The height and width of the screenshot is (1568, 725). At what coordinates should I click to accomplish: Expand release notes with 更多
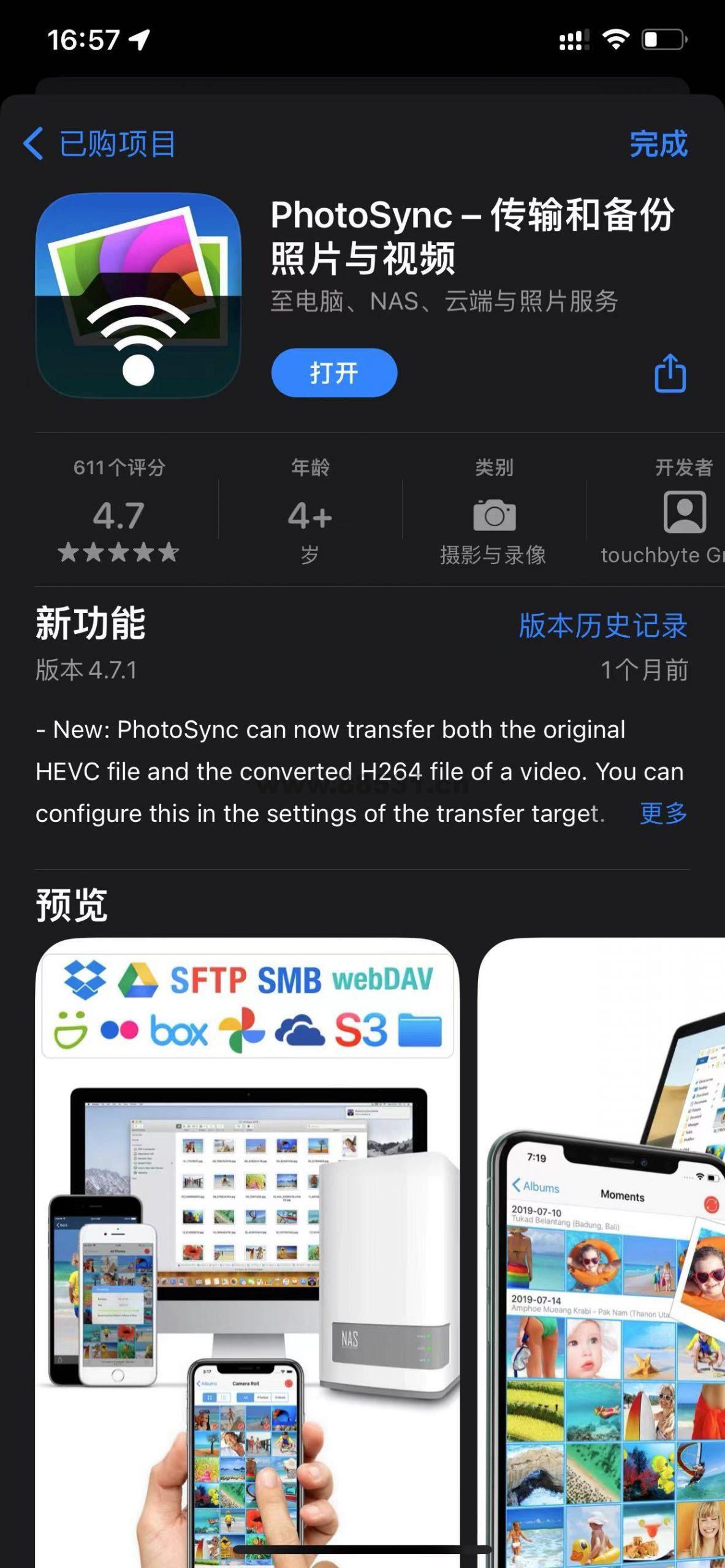pos(663,813)
